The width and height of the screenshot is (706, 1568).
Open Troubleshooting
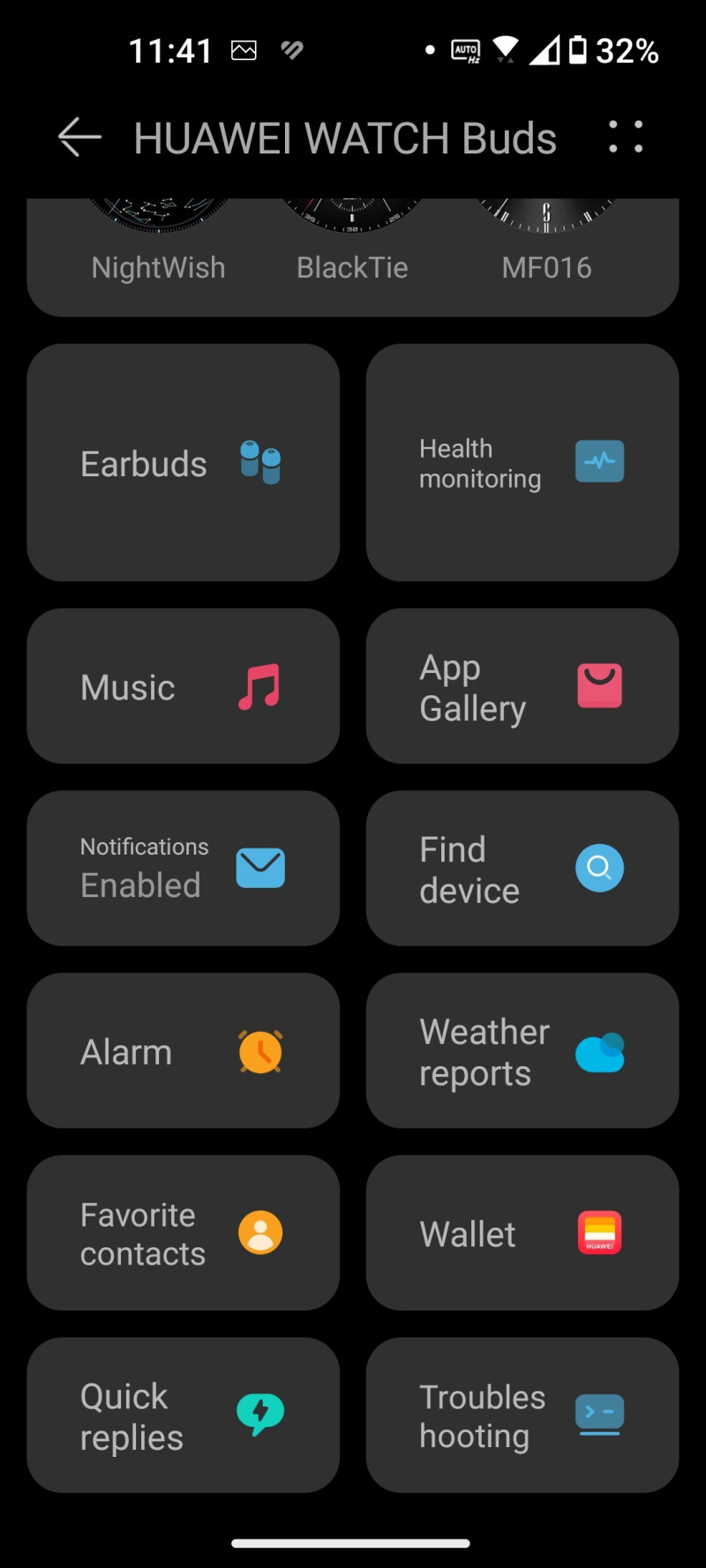pyautogui.click(x=522, y=1415)
